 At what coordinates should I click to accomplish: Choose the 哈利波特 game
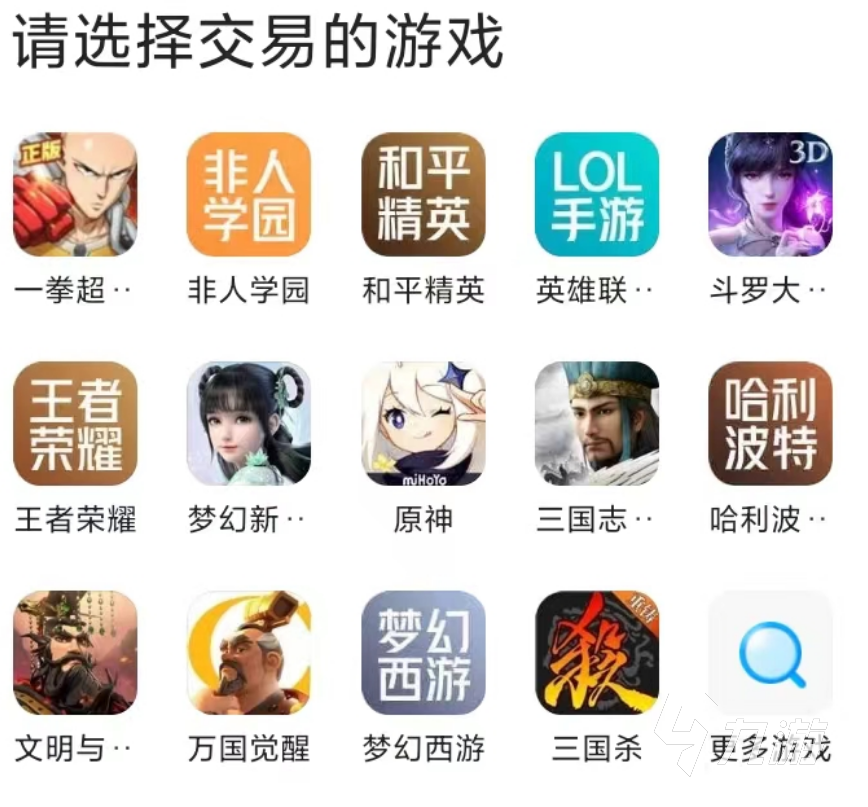coord(770,424)
